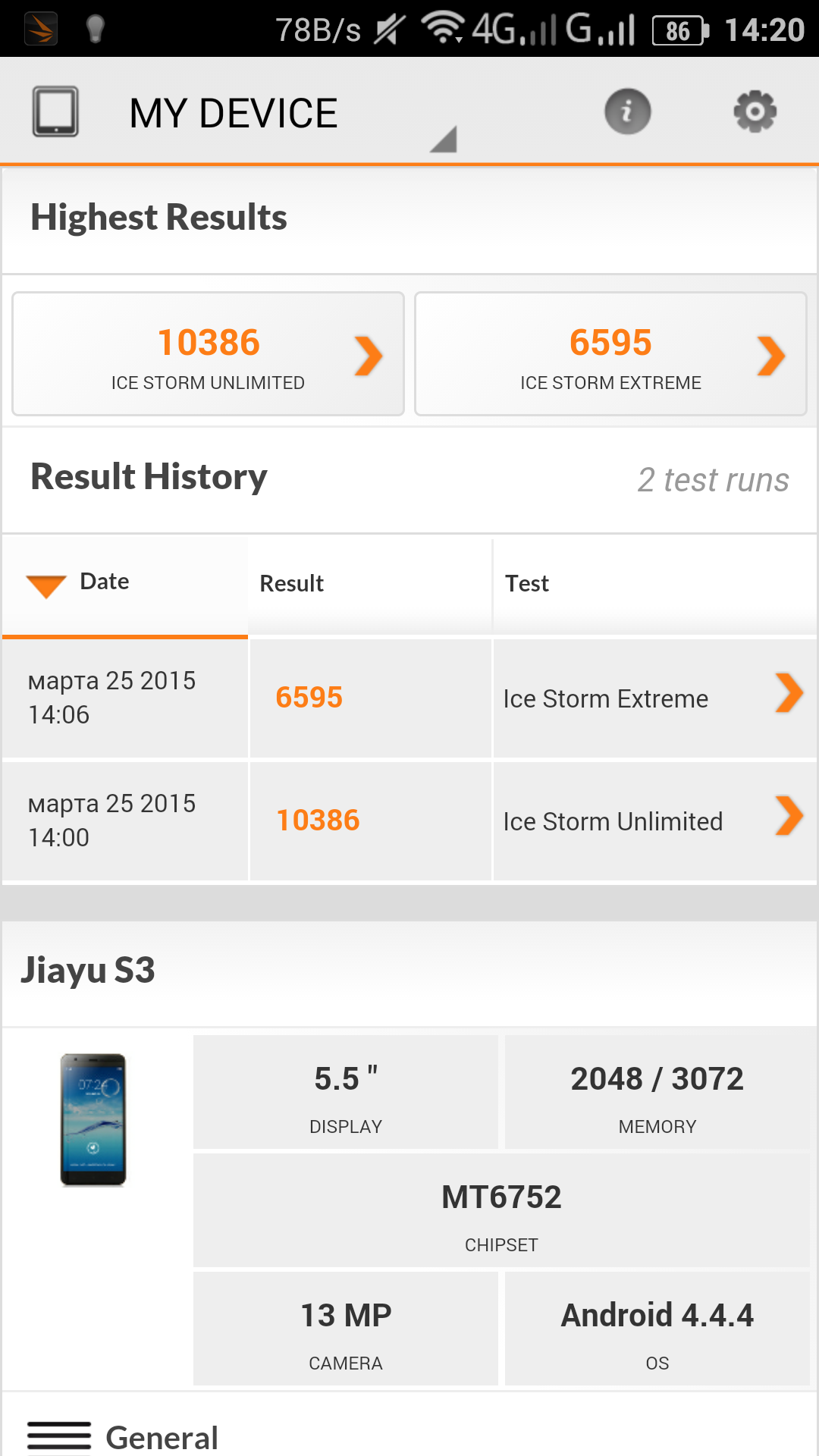
Task: Open the 6595 Ice Storm Extreme highest result
Action: click(x=610, y=354)
